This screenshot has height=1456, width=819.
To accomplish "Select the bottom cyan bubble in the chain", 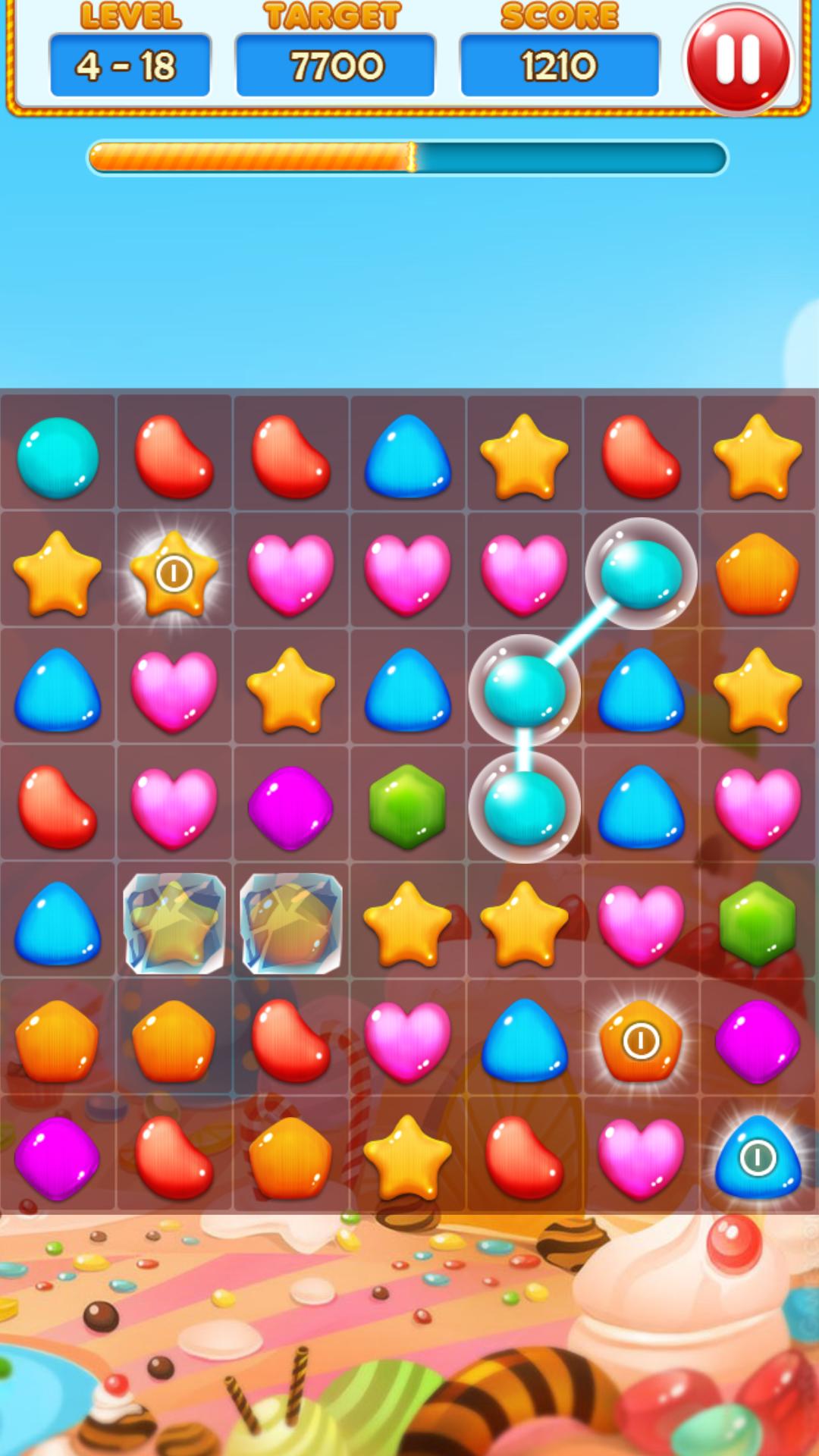I will coord(525,808).
